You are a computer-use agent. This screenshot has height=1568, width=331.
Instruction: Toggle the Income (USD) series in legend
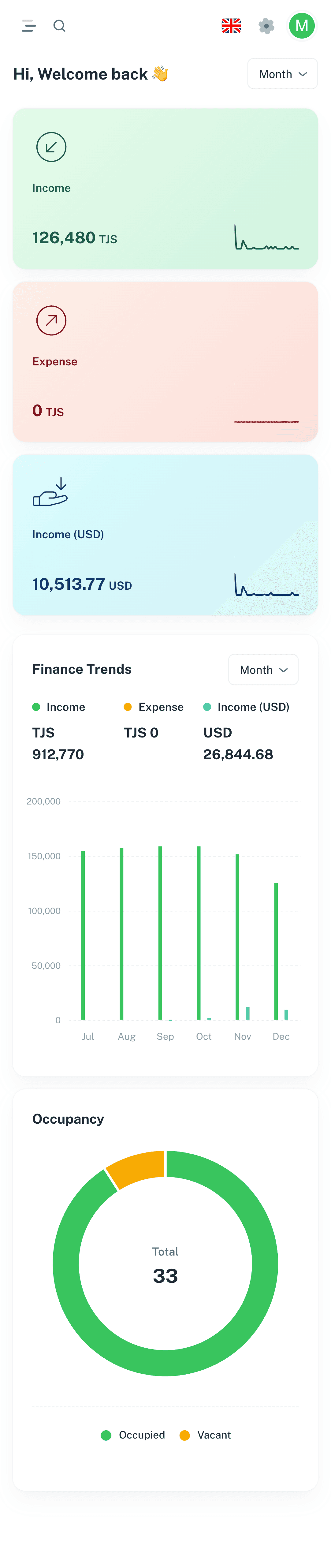click(247, 707)
